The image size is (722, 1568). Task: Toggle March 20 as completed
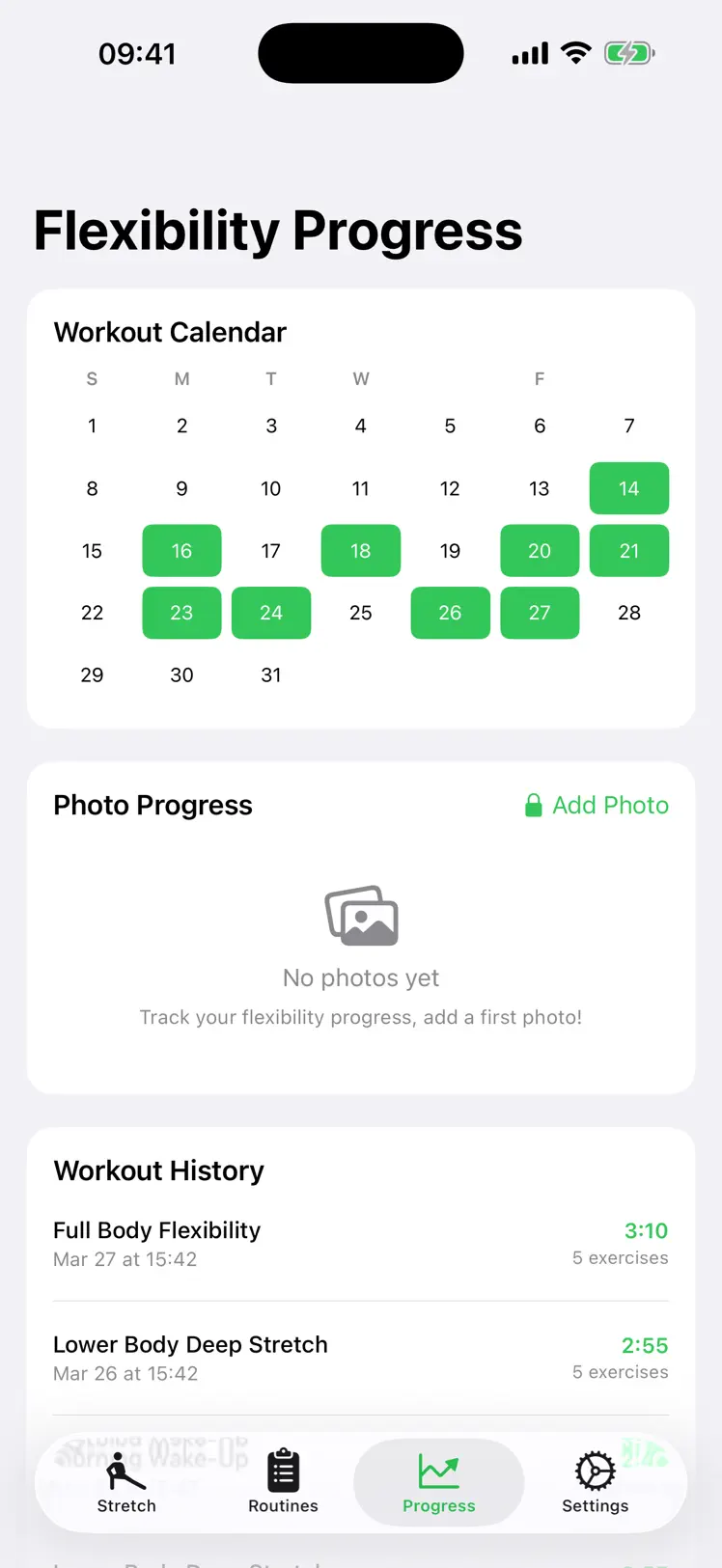[540, 551]
